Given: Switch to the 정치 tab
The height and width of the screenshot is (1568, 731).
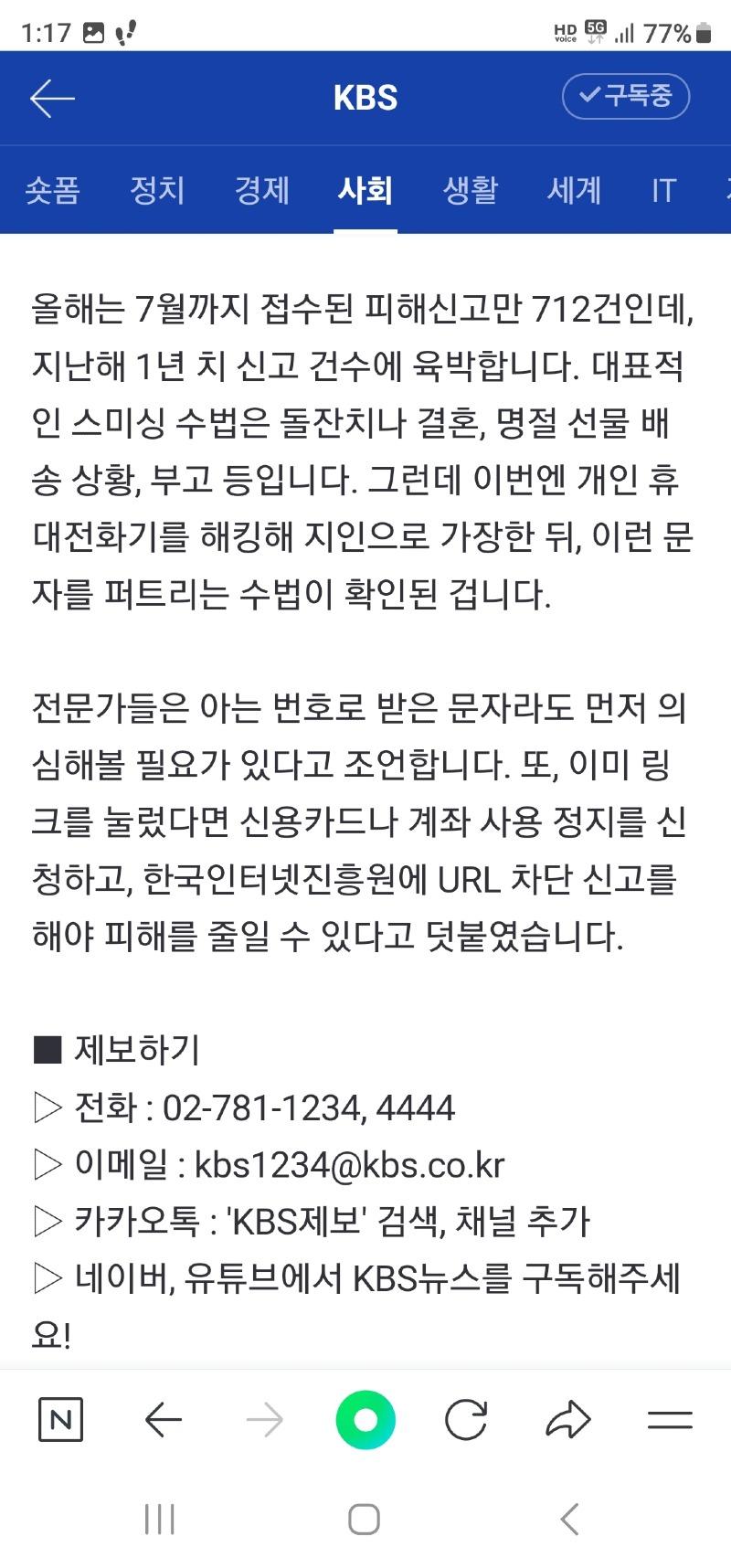Looking at the screenshot, I should pyautogui.click(x=157, y=189).
